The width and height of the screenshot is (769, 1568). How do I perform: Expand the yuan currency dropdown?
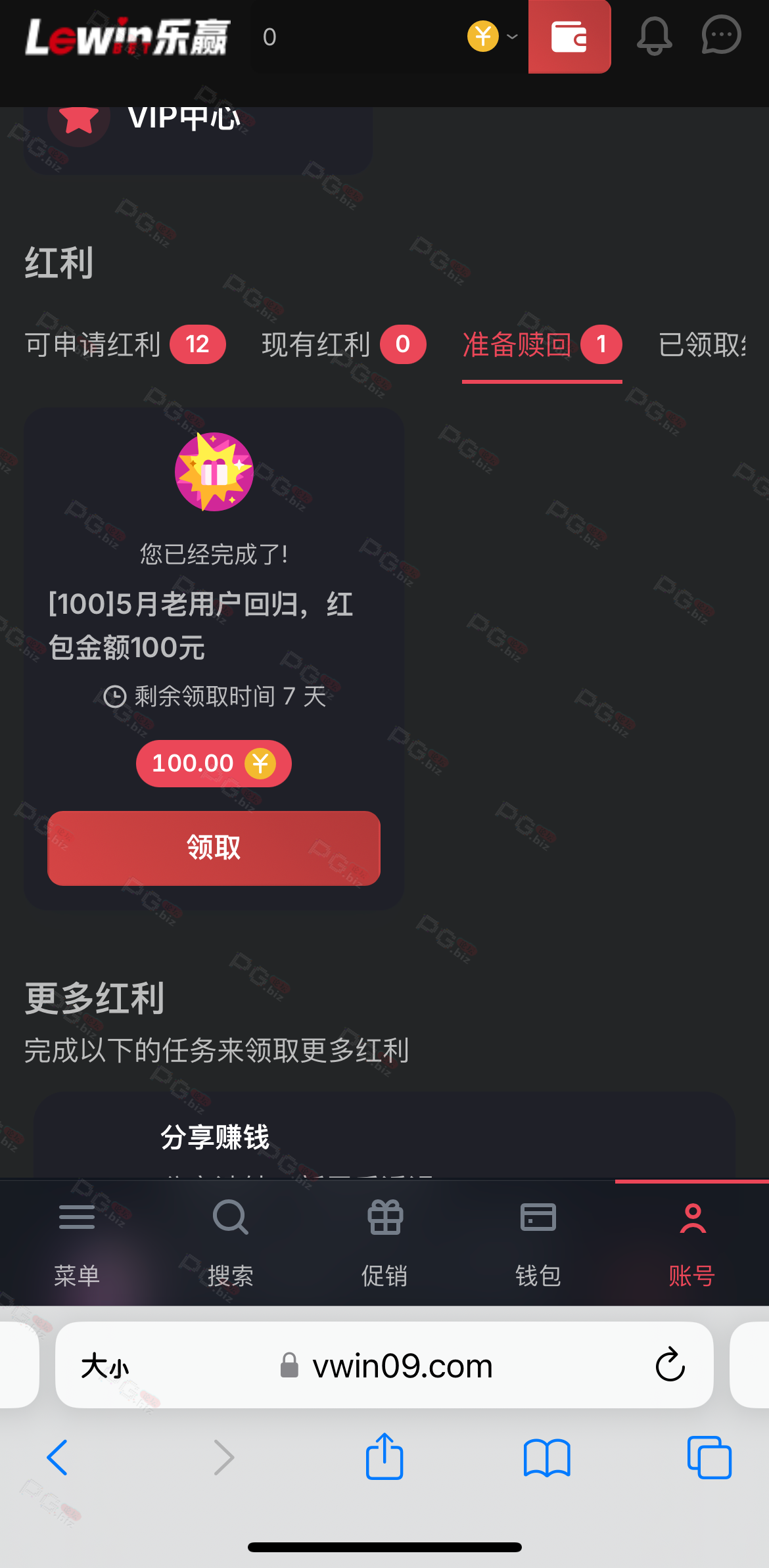pos(493,36)
